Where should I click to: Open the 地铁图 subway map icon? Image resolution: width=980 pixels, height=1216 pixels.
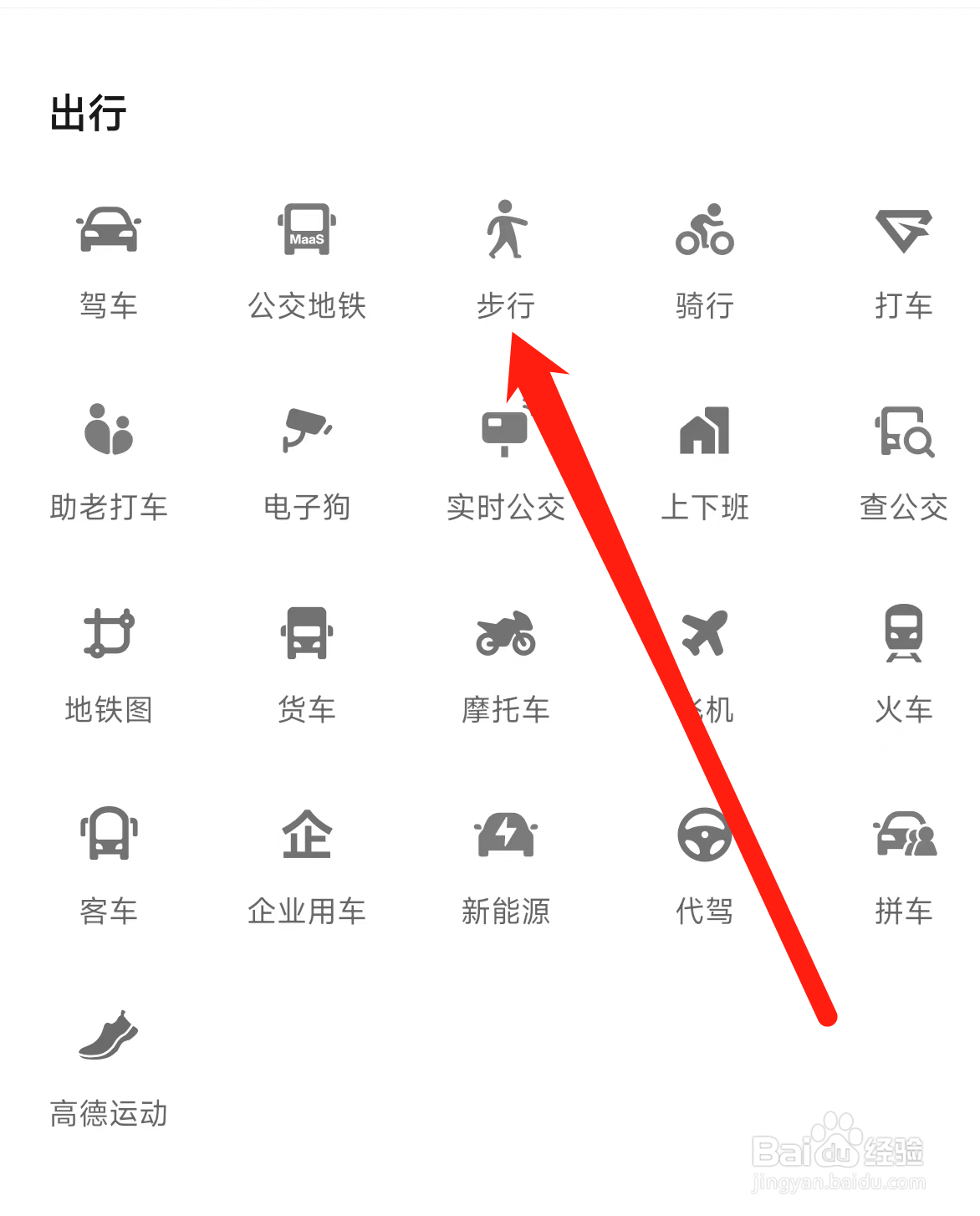click(110, 636)
